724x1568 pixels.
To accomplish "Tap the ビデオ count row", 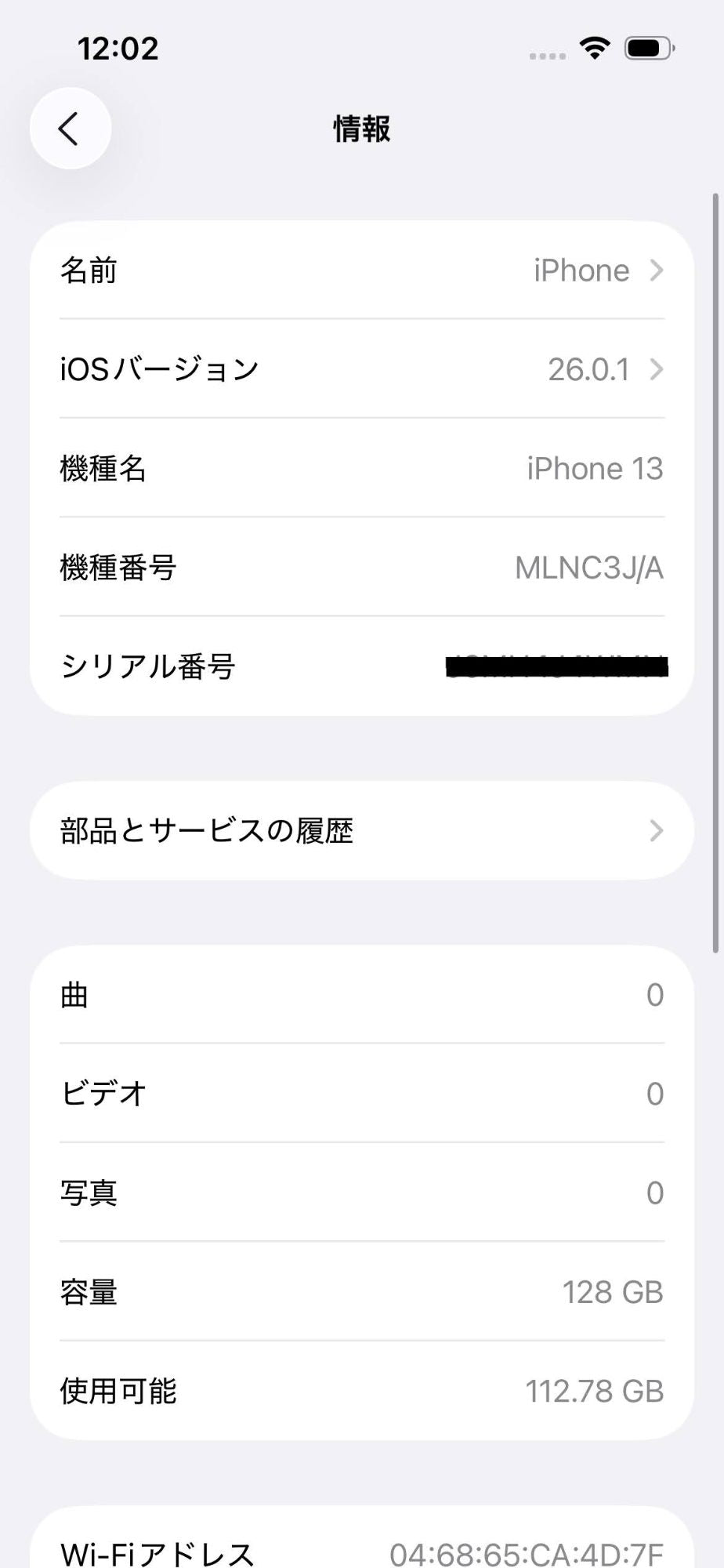I will pyautogui.click(x=360, y=1093).
